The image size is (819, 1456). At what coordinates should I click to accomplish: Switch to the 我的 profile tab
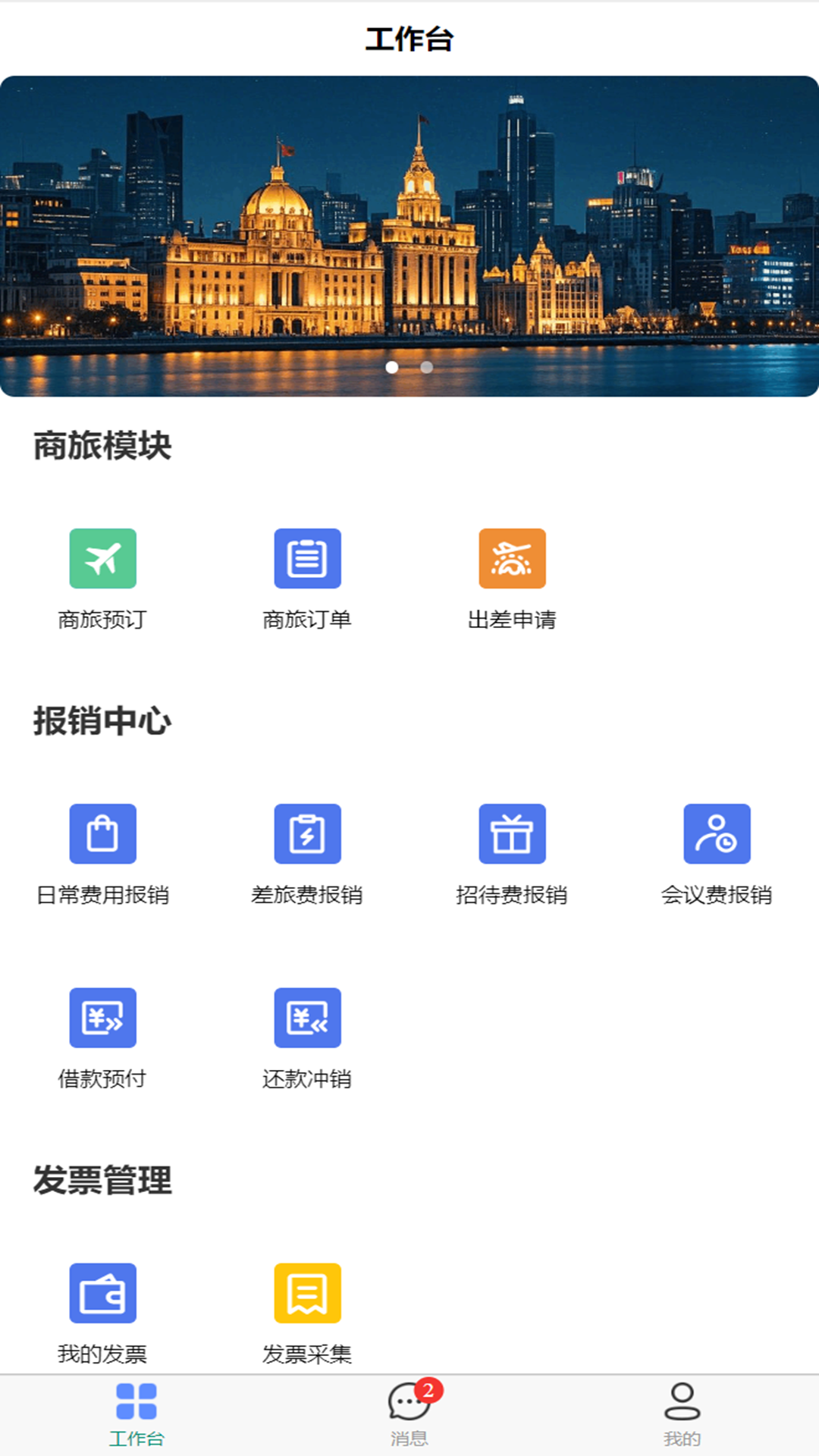[682, 1414]
